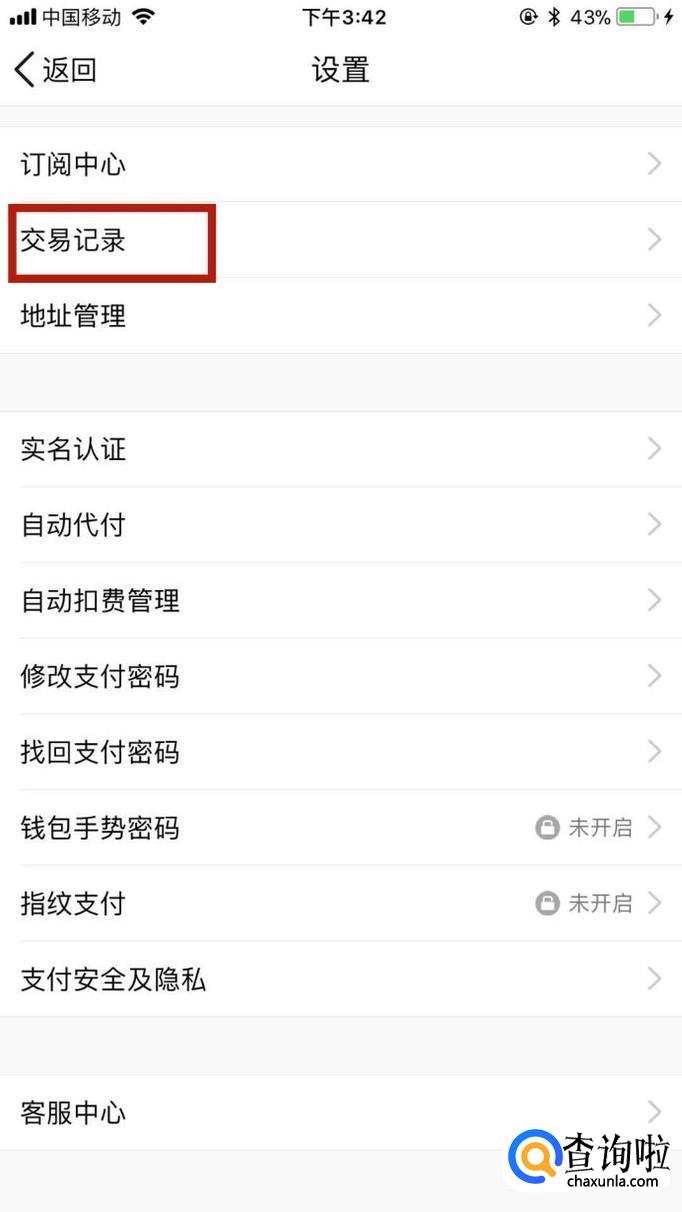Tap the 返回 back button
Viewport: 682px width, 1212px height.
56,70
